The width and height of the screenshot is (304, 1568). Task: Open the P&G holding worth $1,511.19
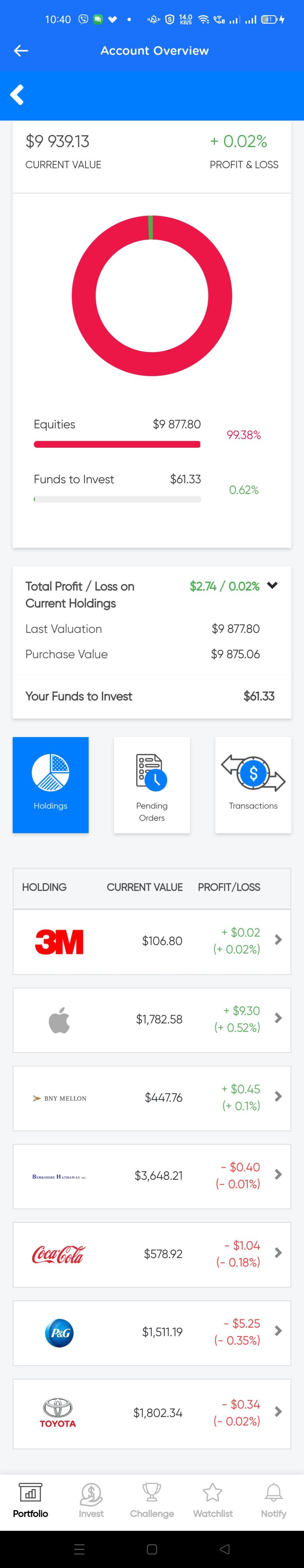152,1332
